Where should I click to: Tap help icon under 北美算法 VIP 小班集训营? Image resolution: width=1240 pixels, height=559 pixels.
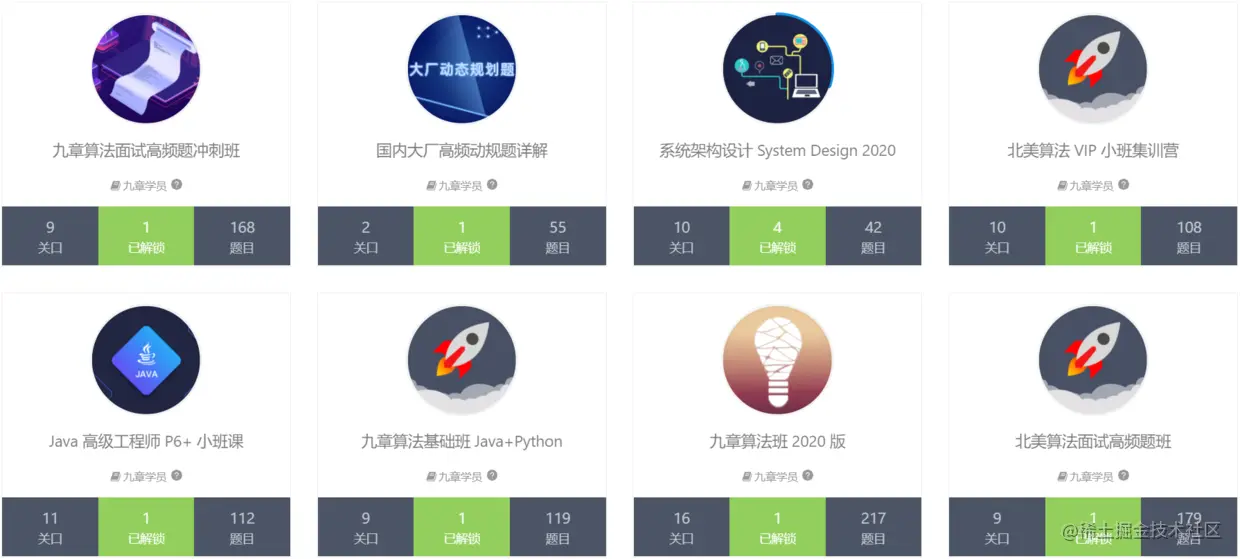[1123, 185]
